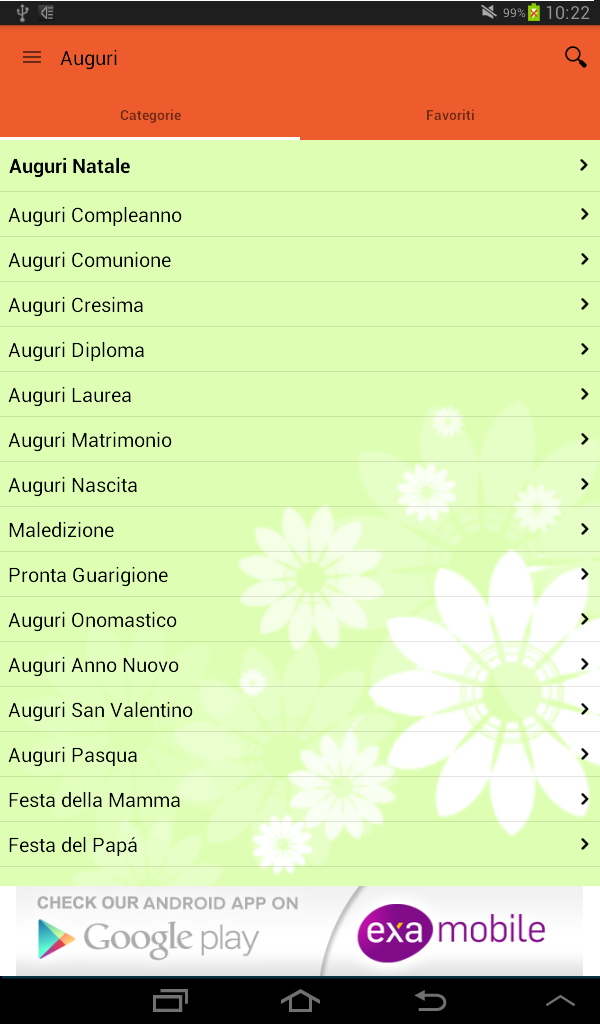Open Auguri San Valentino category
Image resolution: width=600 pixels, height=1024 pixels.
point(300,710)
